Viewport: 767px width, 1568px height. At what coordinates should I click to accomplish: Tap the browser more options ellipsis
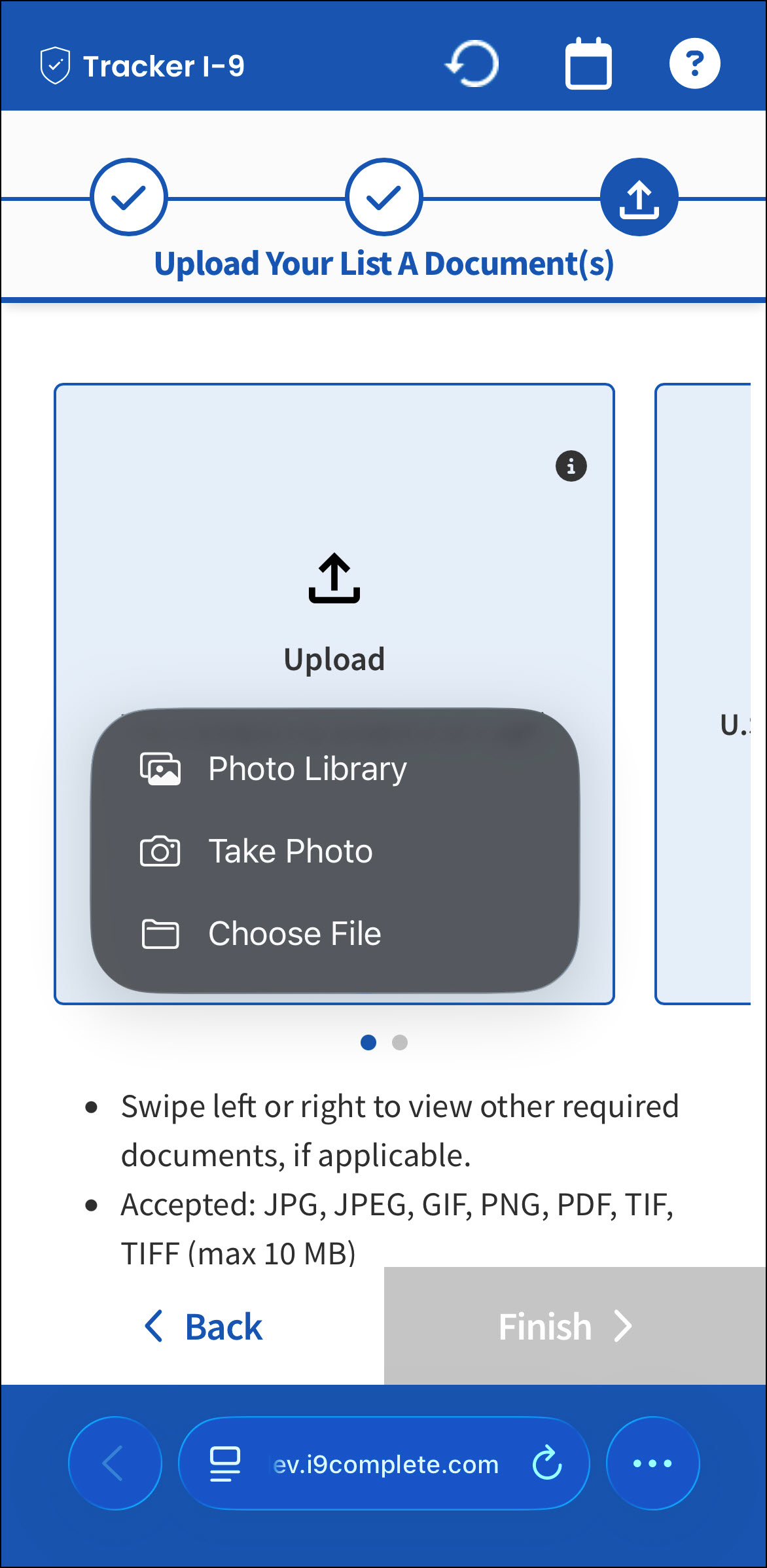click(x=652, y=1464)
